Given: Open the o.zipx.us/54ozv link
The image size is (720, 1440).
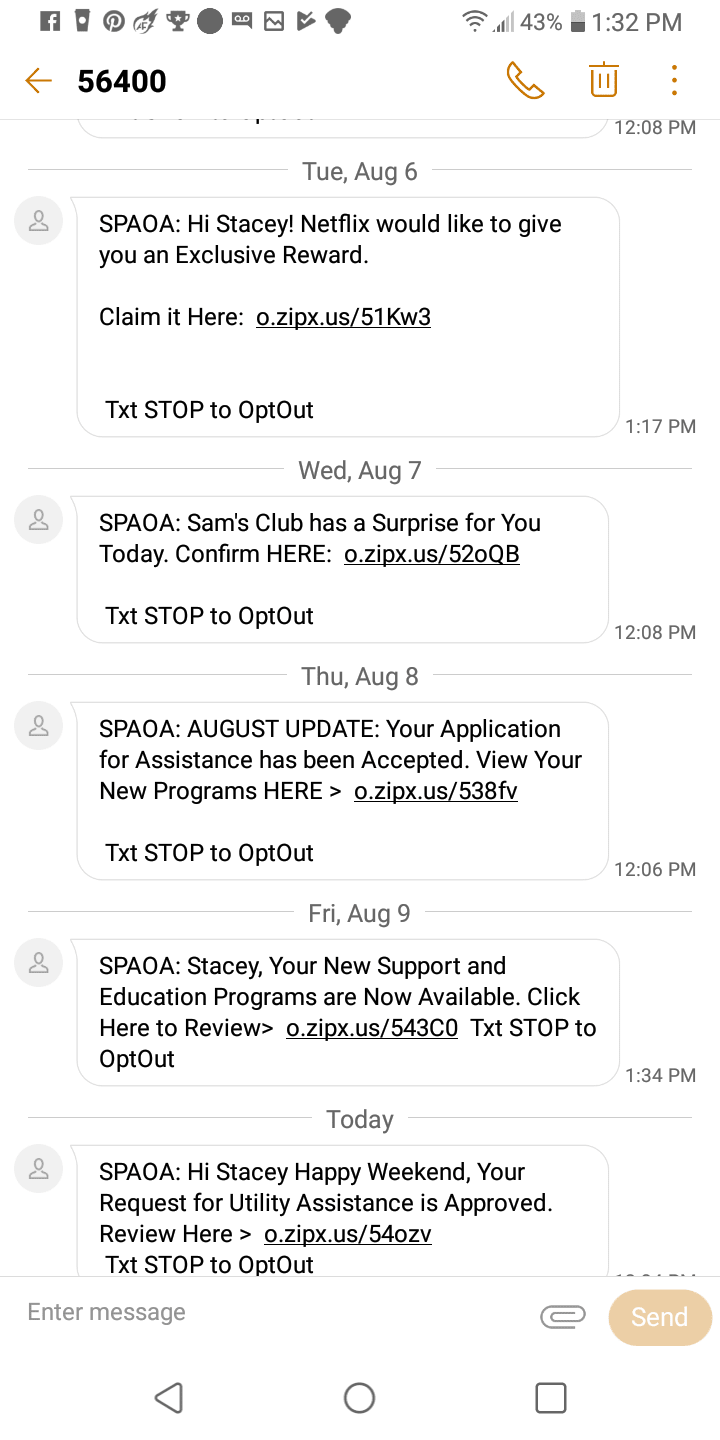Looking at the screenshot, I should 347,1234.
